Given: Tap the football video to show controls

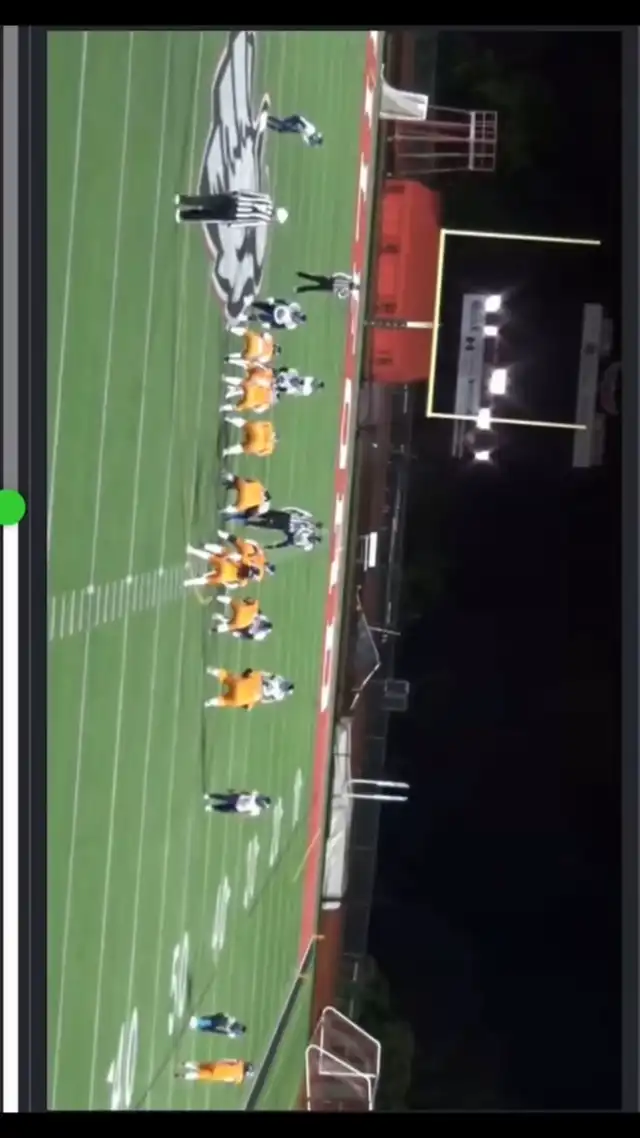Looking at the screenshot, I should [335, 569].
